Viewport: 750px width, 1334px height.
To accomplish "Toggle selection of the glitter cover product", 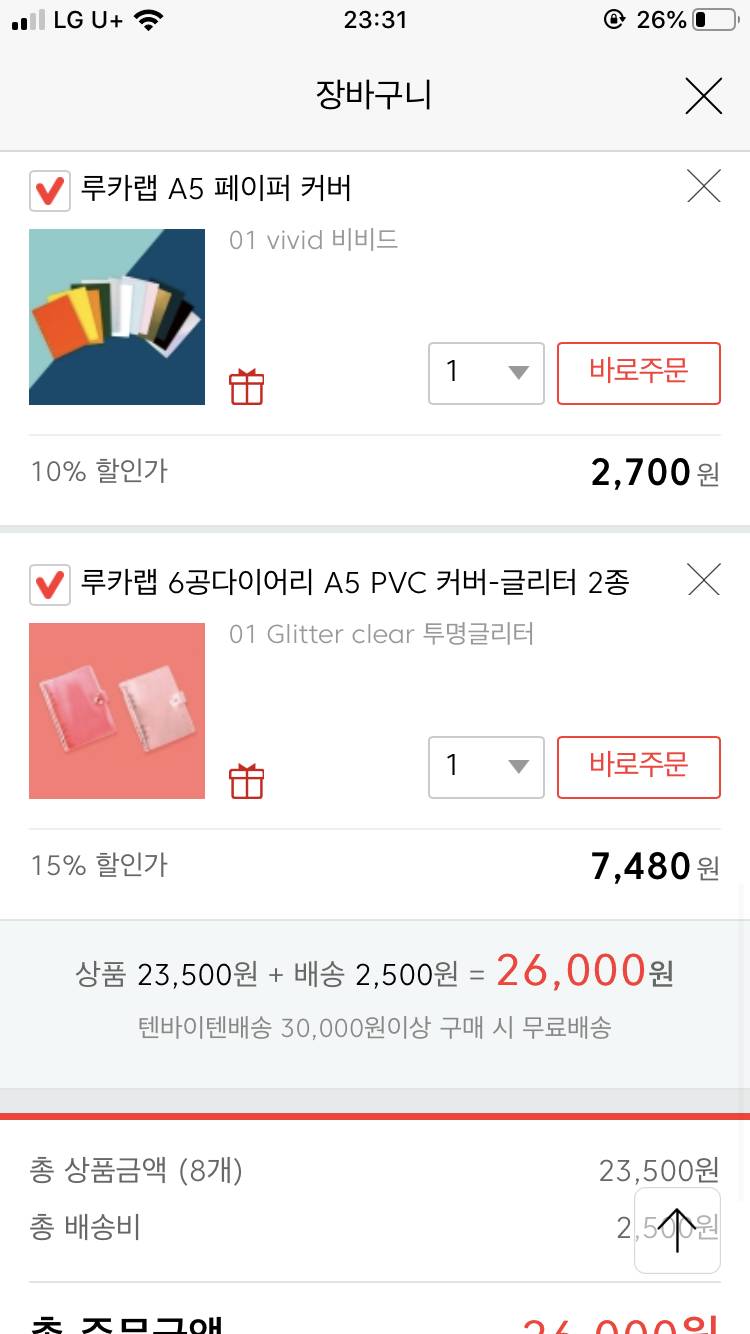I will [49, 585].
